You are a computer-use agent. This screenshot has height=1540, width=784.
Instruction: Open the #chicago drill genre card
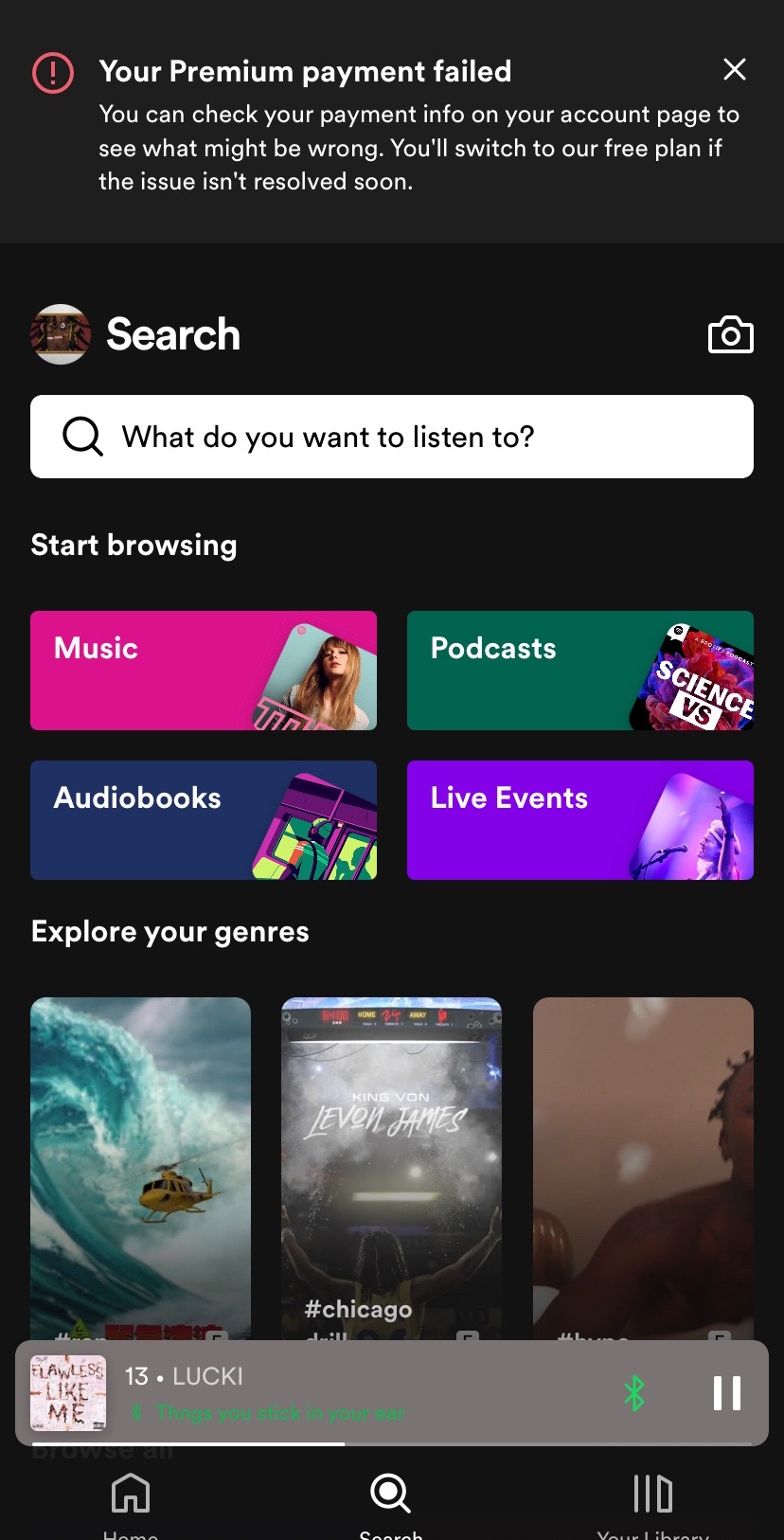coord(391,1169)
